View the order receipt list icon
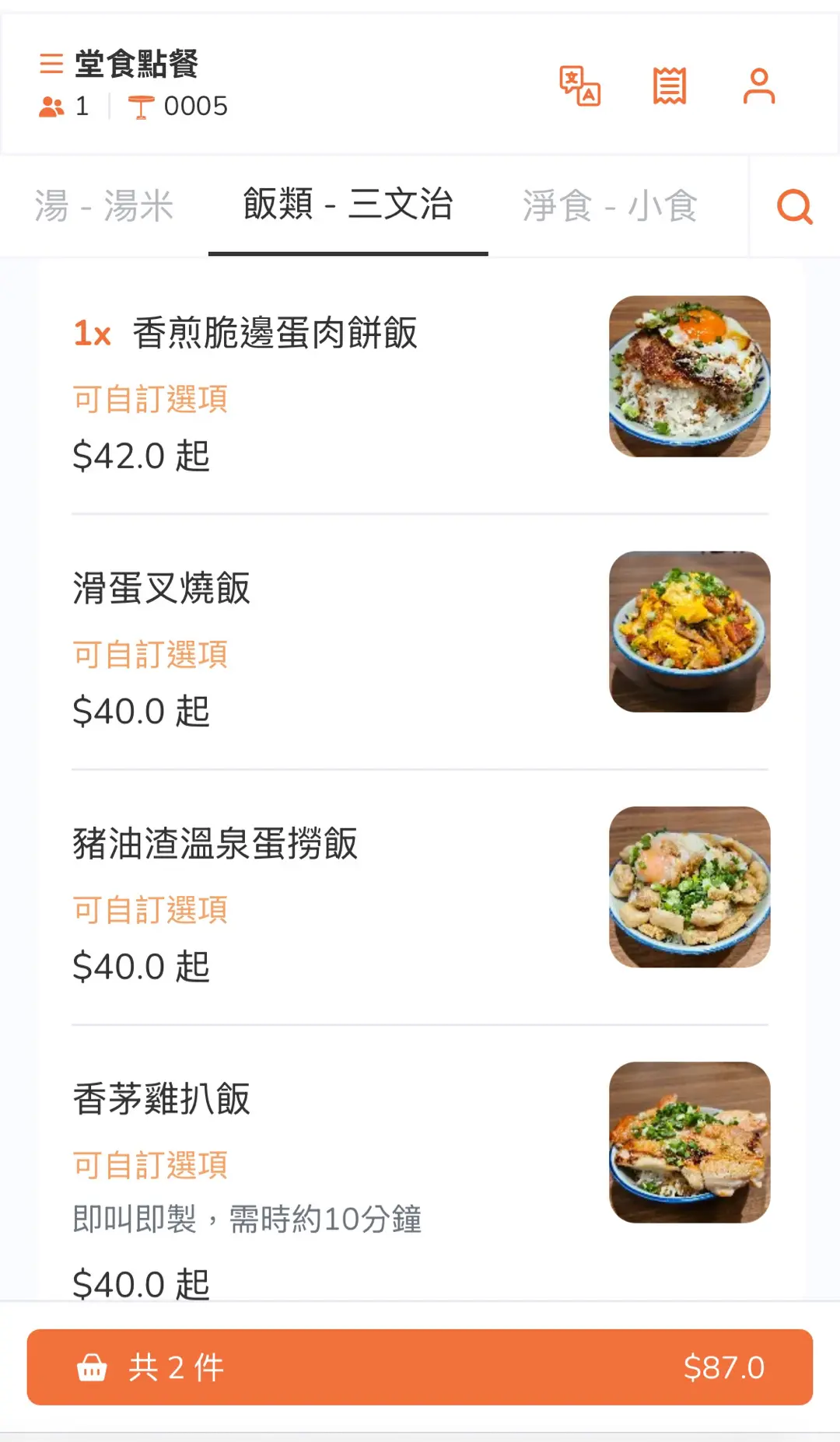Screen dimensions: 840x1442 coord(669,86)
